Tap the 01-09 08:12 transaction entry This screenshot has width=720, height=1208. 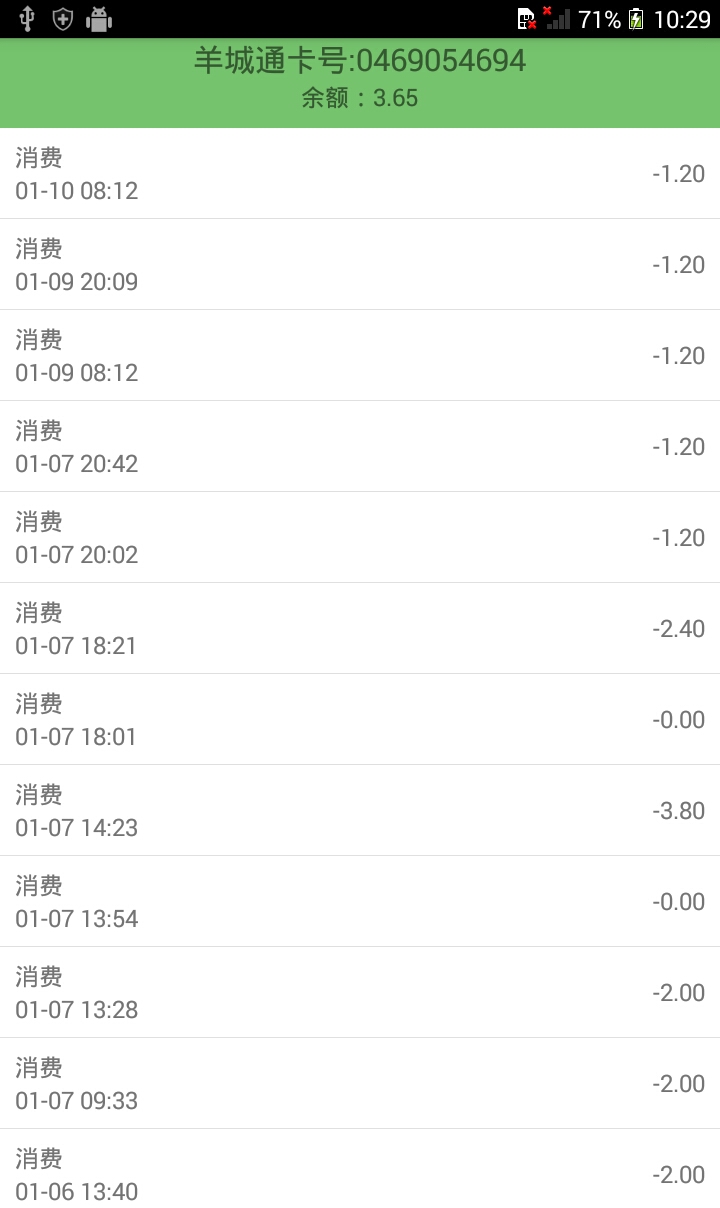(x=360, y=356)
